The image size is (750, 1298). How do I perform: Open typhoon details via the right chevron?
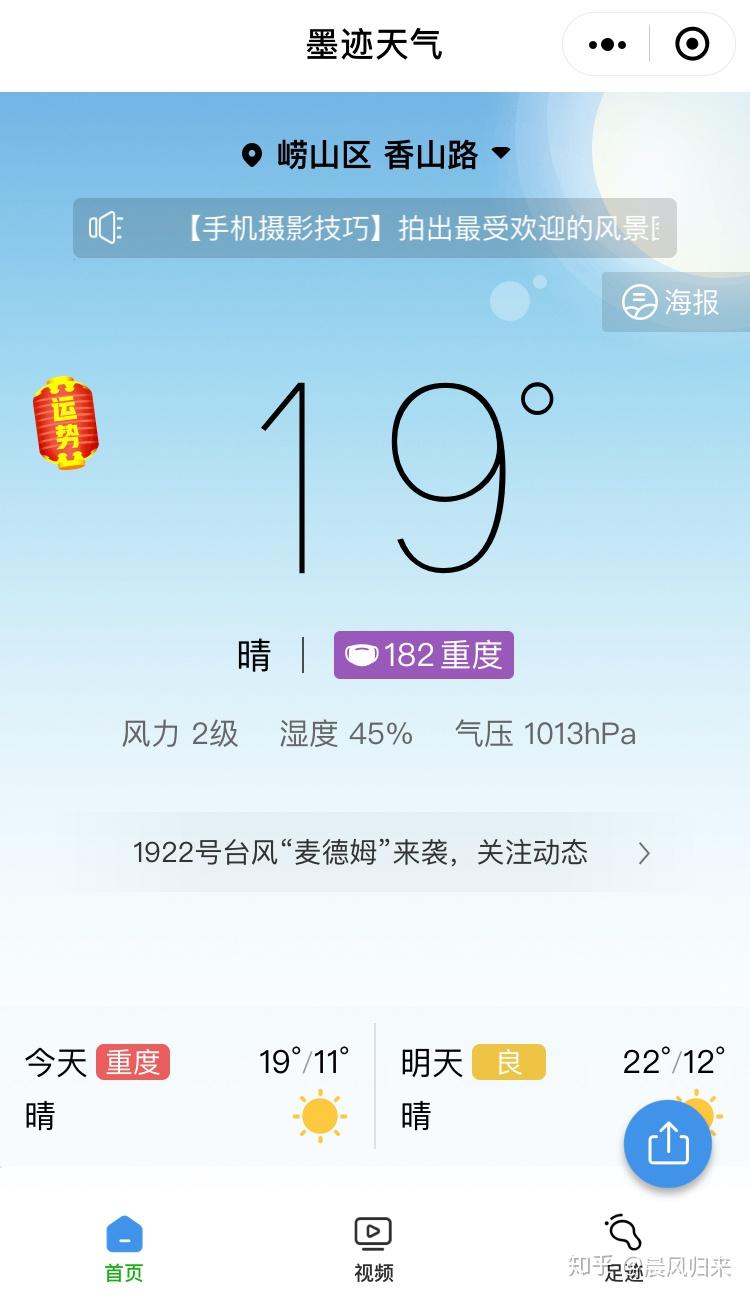coord(643,853)
